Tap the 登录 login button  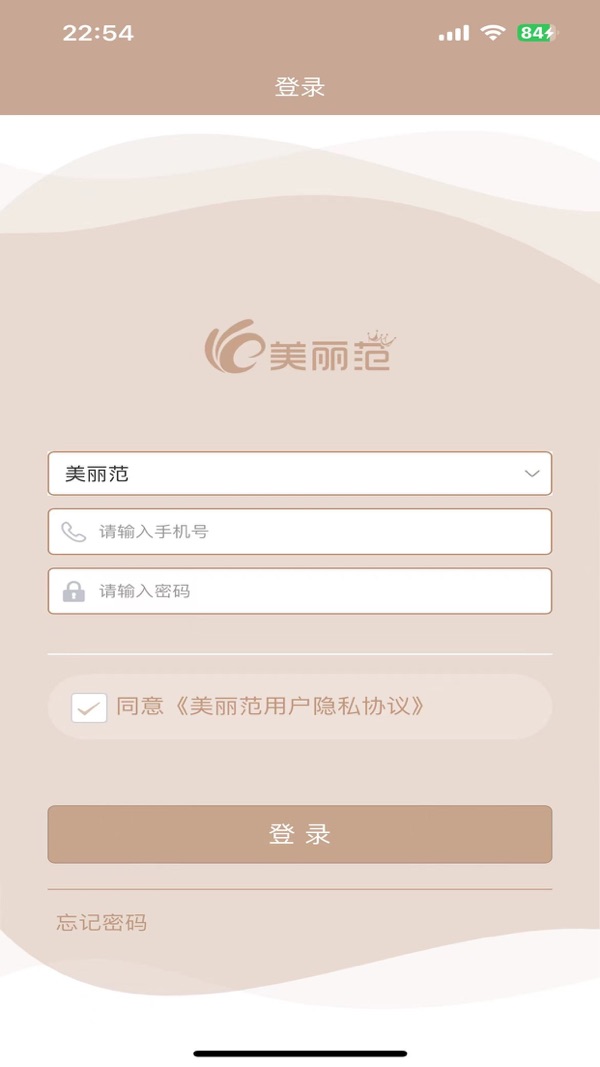[x=299, y=834]
